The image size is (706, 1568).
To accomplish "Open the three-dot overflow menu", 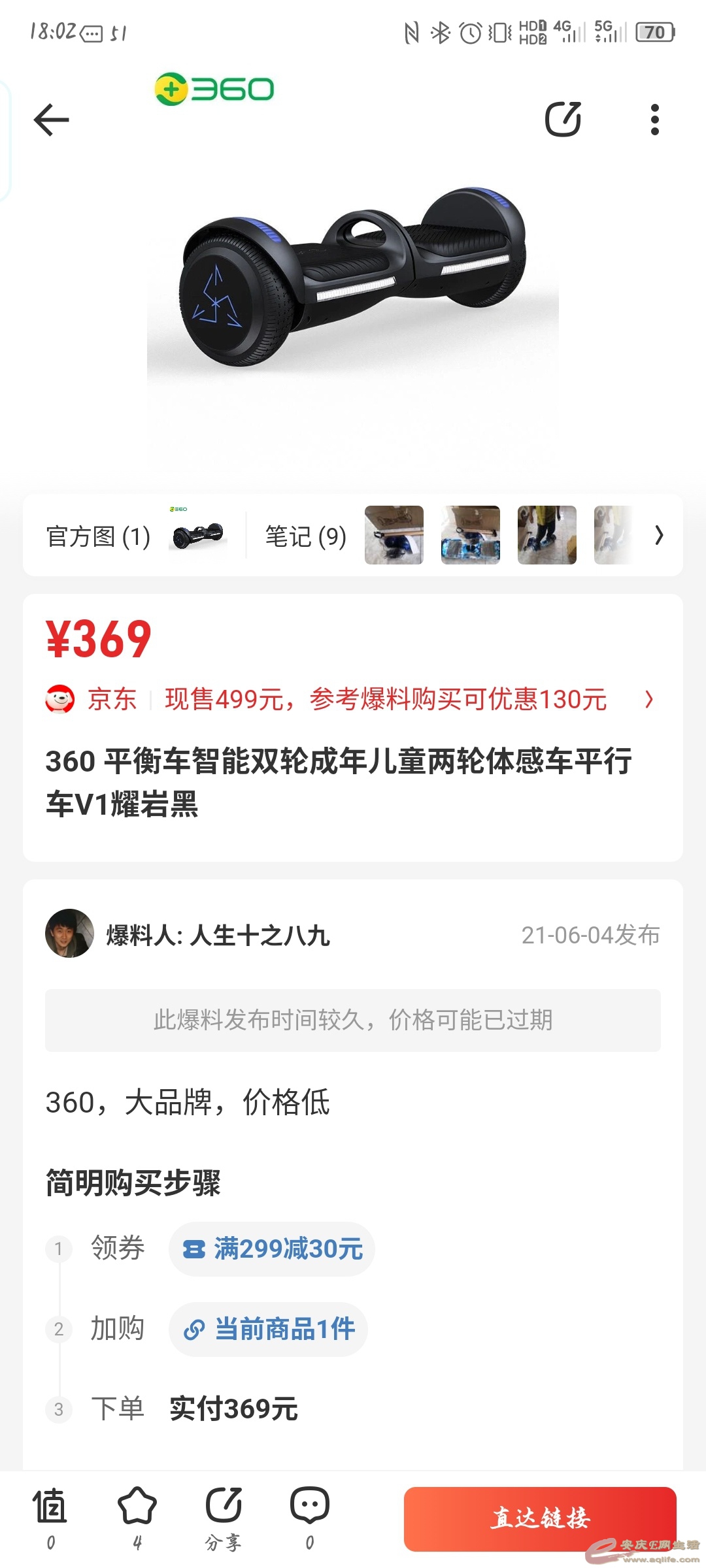I will [x=654, y=120].
